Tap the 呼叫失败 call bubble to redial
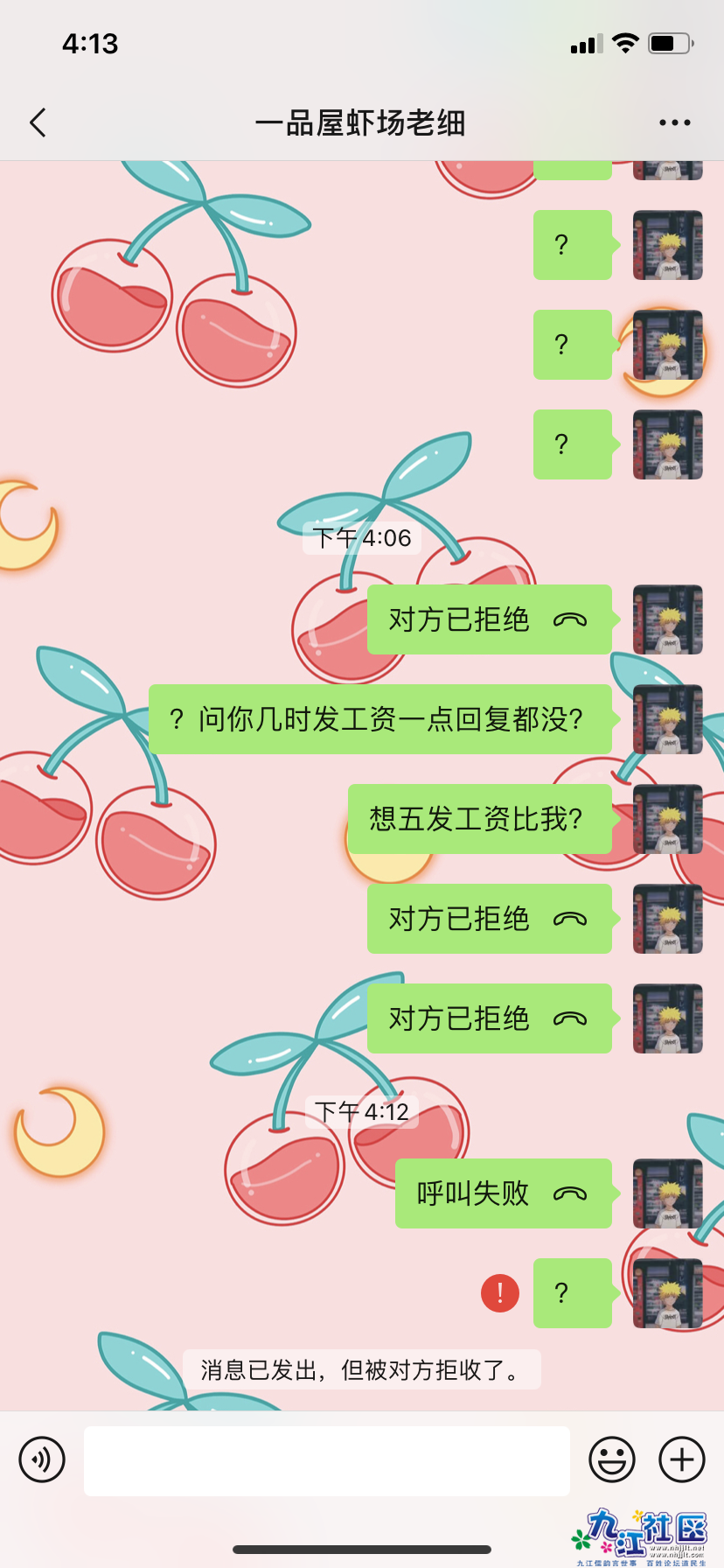This screenshot has height=1568, width=724. [503, 1193]
